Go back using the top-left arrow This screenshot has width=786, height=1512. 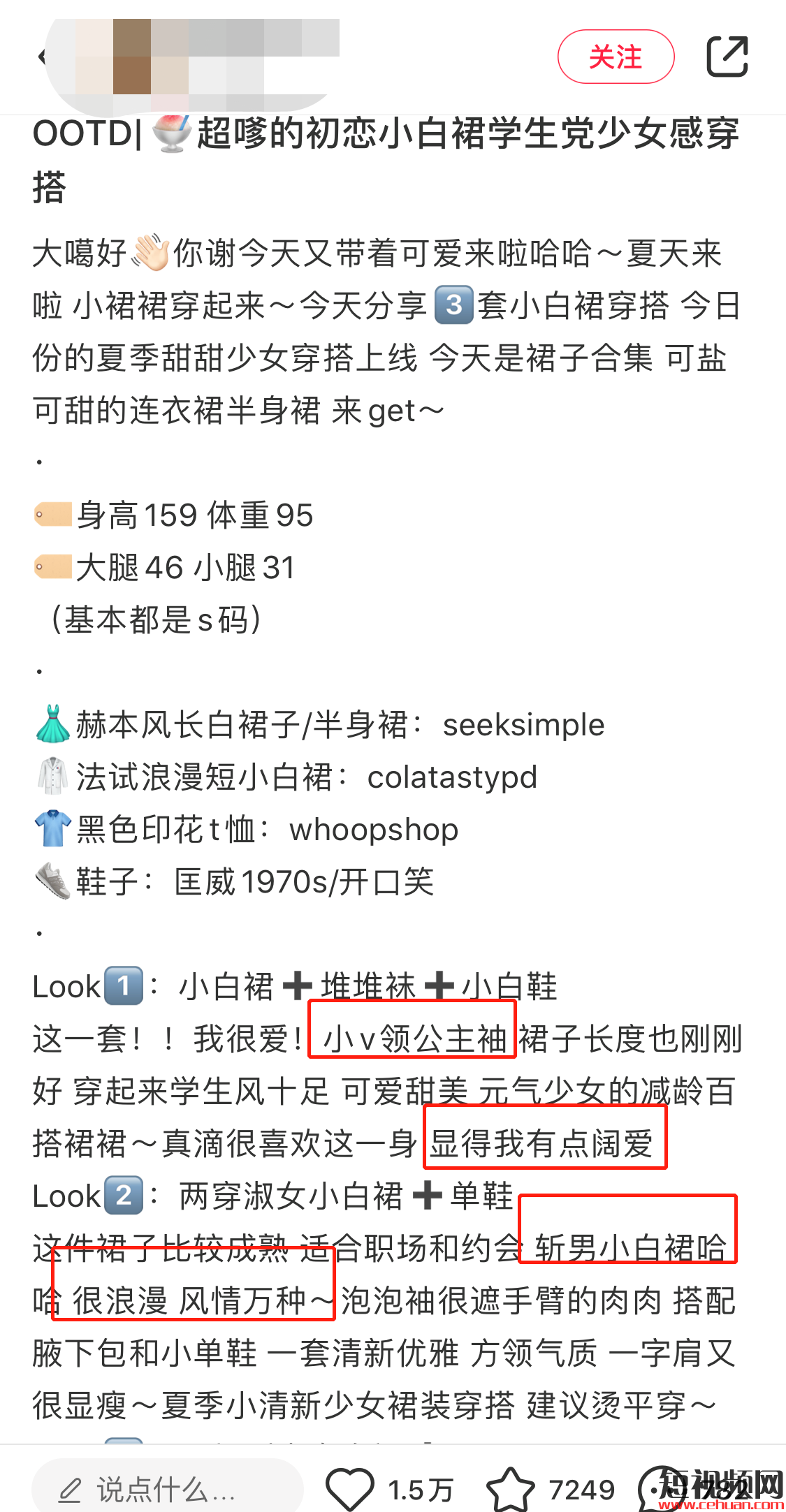click(x=42, y=57)
